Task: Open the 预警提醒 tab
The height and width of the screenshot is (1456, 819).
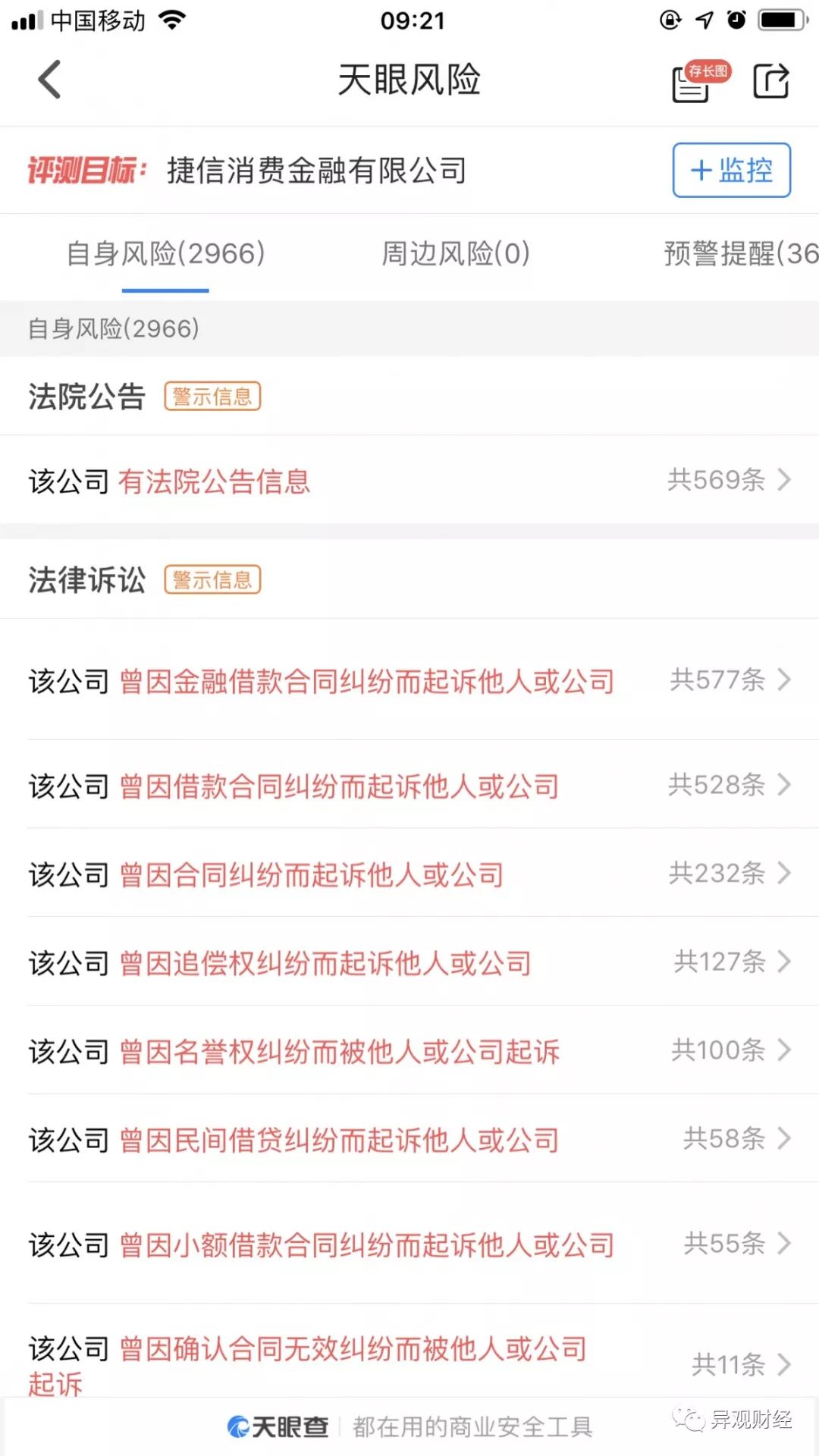Action: click(740, 254)
